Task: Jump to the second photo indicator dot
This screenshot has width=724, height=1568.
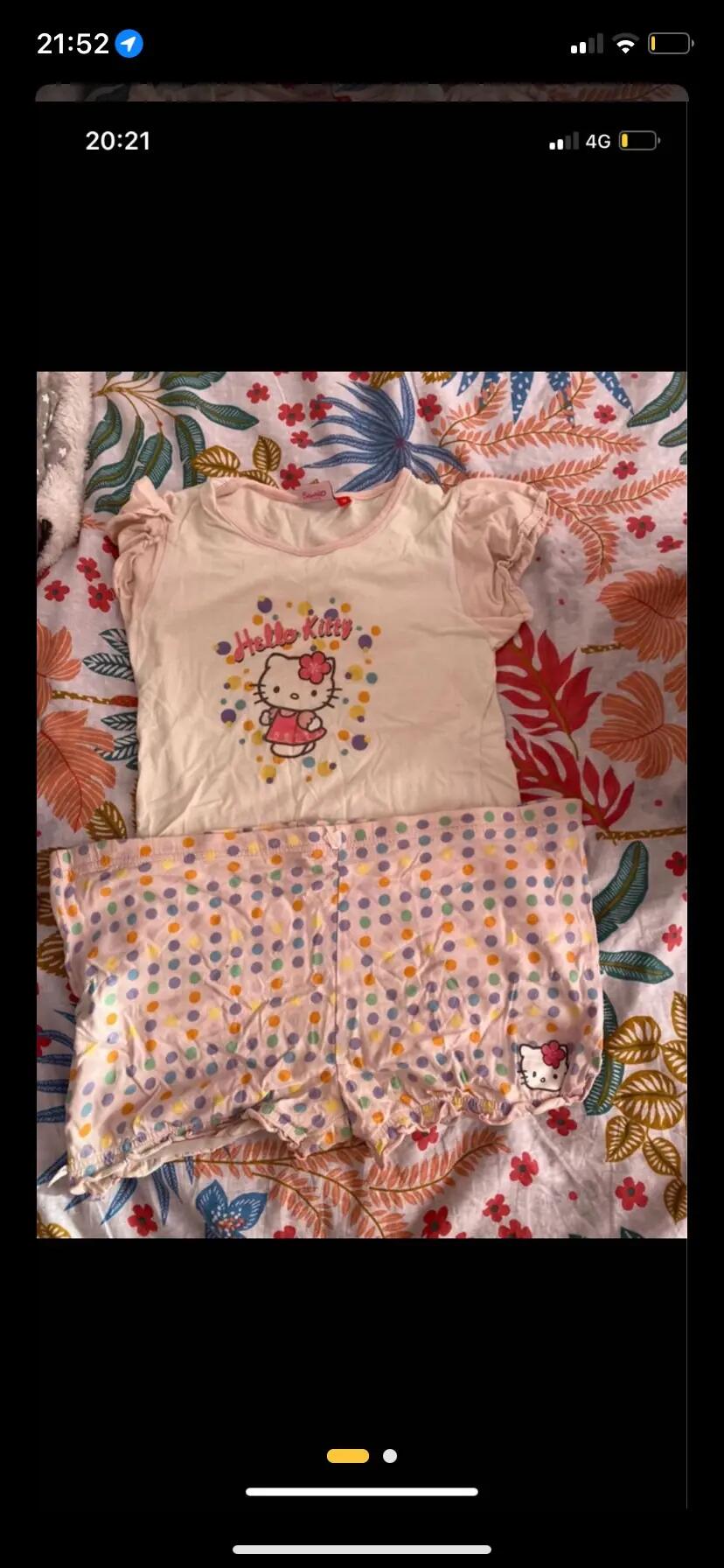Action: 390,1456
